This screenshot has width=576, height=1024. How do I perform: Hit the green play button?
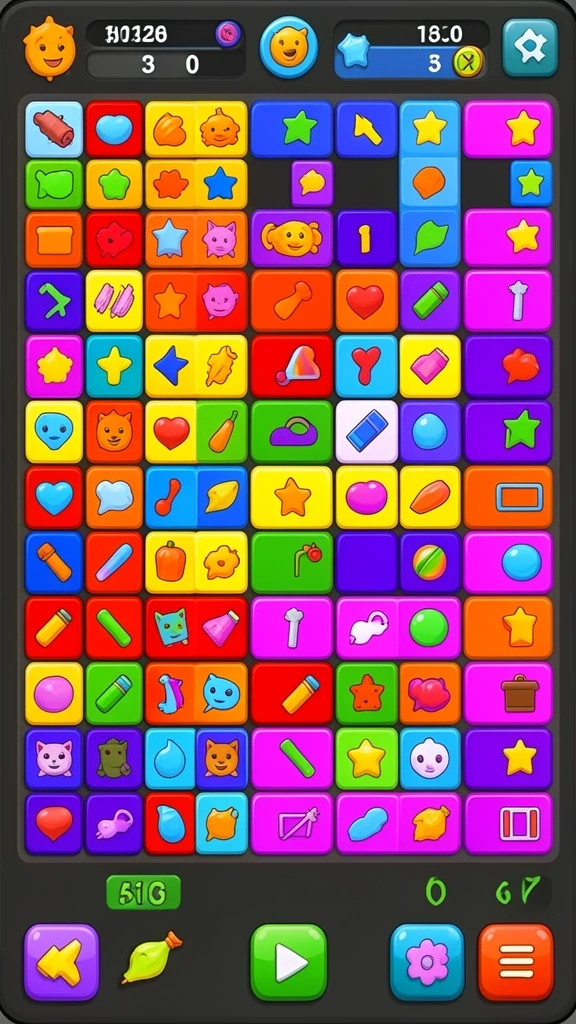coord(289,961)
